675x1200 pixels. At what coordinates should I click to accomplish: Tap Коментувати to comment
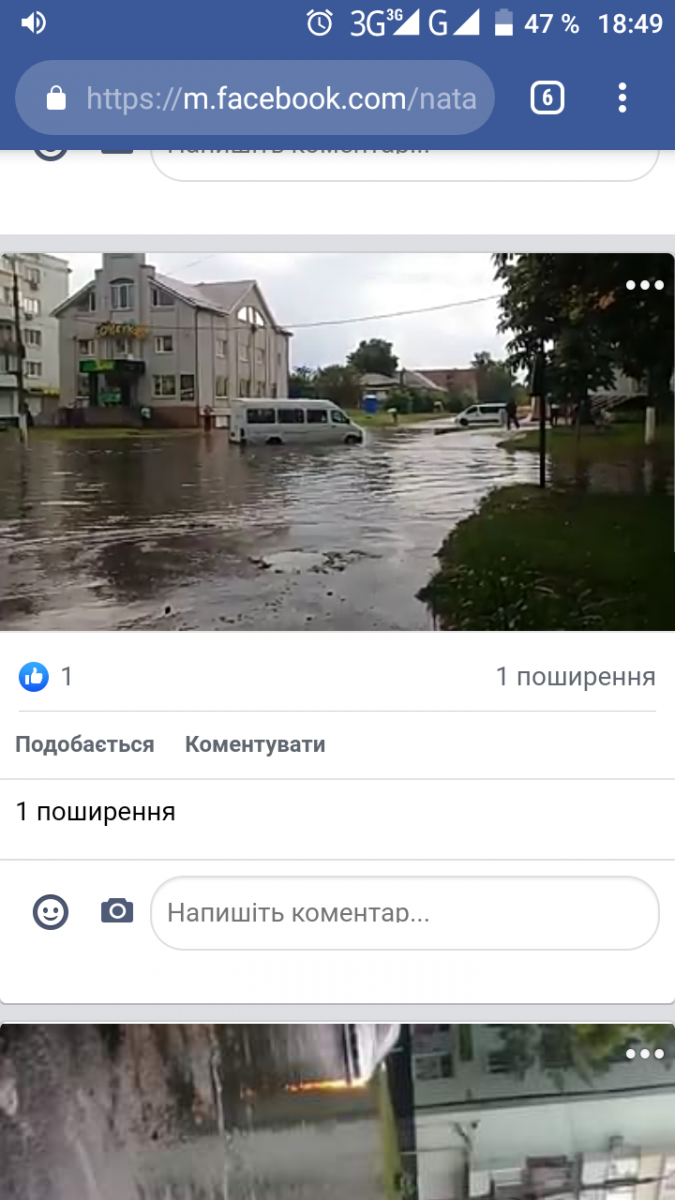(x=255, y=744)
